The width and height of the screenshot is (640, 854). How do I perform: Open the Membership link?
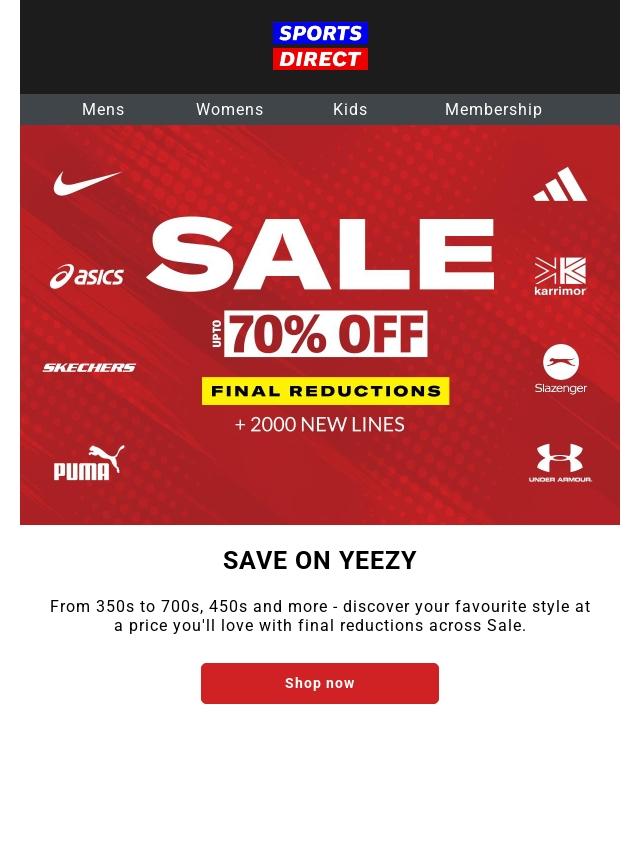click(x=493, y=110)
